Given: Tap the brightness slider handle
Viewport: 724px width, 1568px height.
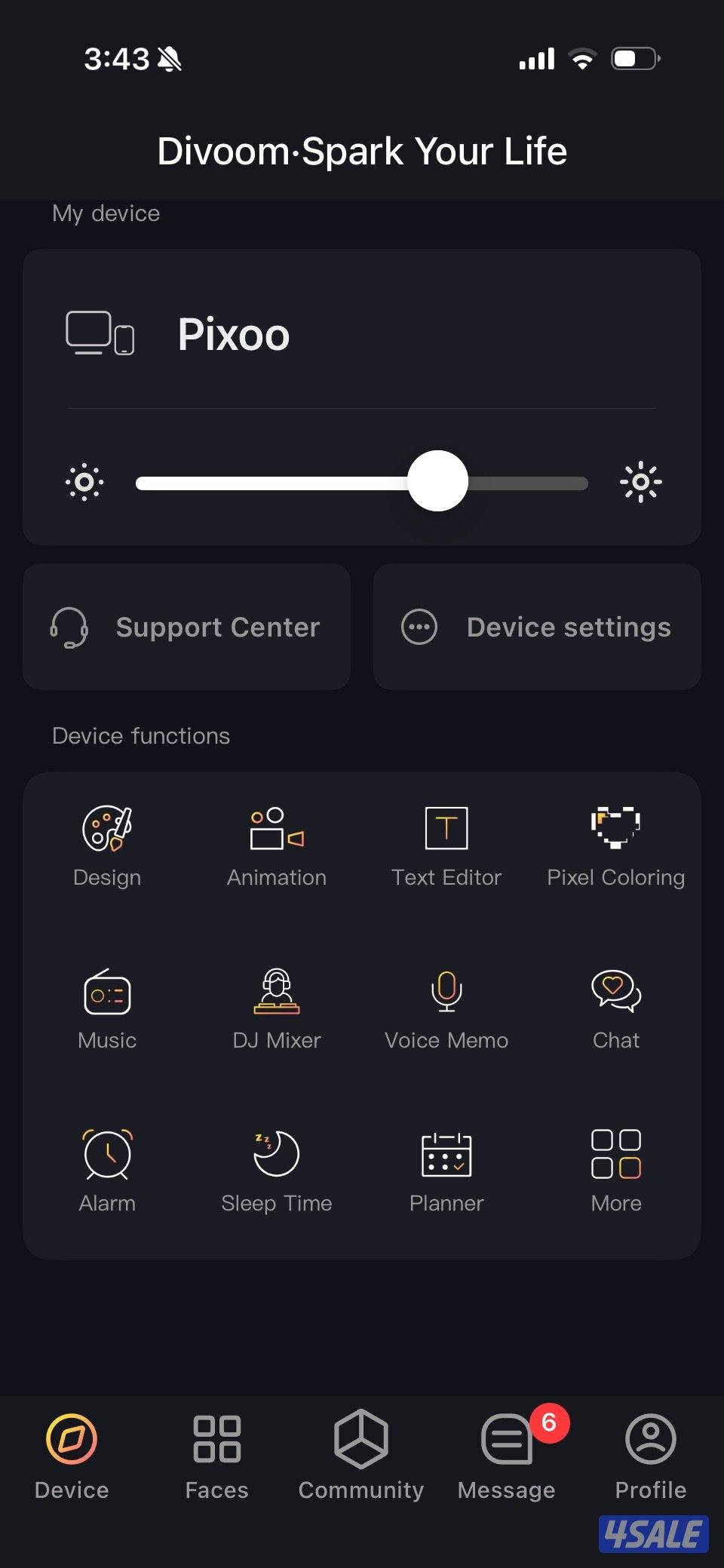Looking at the screenshot, I should point(437,481).
